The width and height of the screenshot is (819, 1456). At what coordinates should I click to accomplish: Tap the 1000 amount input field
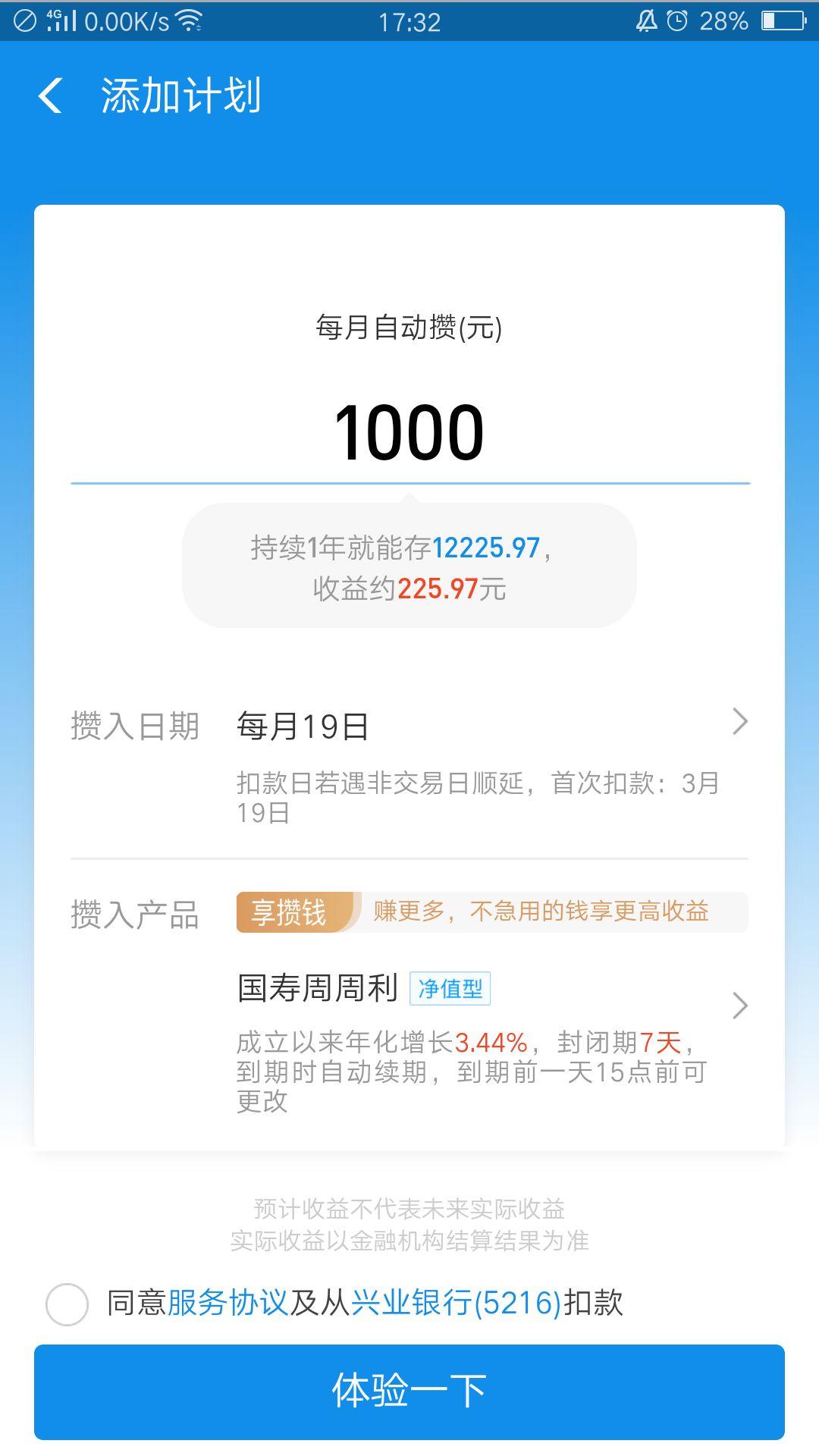(409, 431)
